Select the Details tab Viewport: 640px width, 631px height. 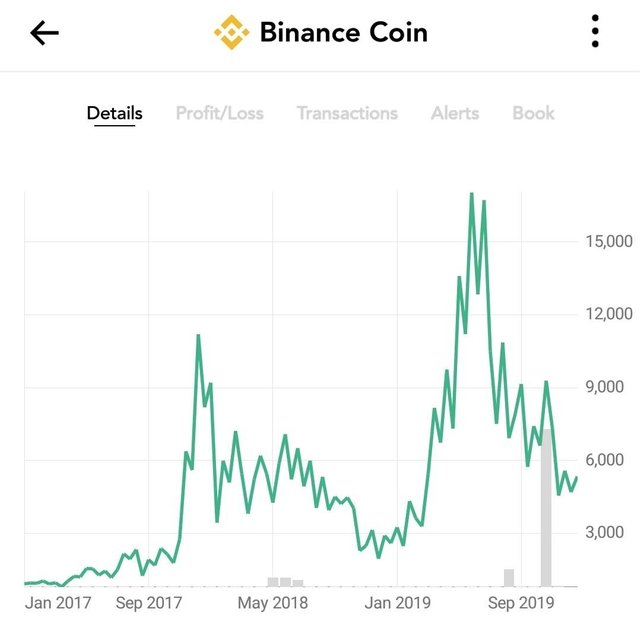coord(115,113)
